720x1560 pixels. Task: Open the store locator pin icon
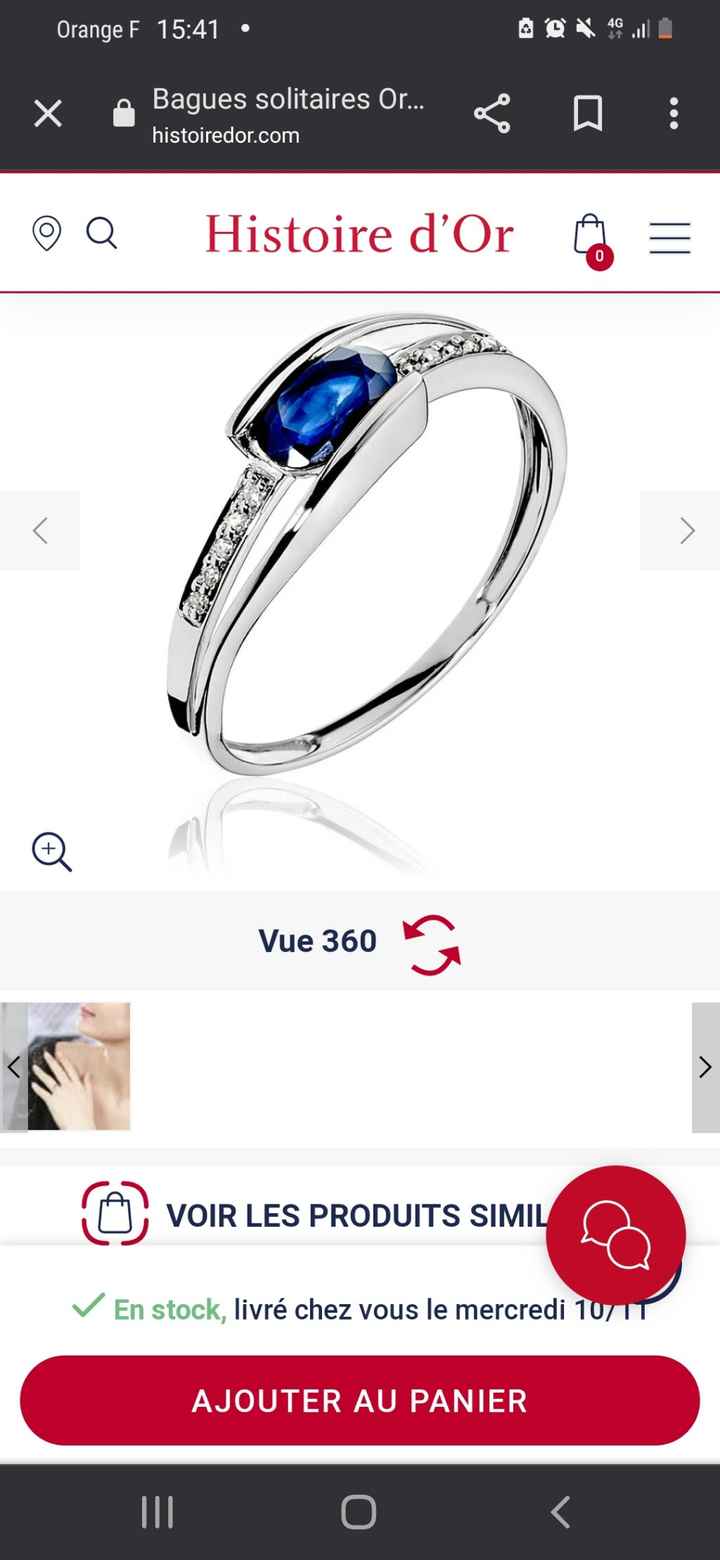click(46, 233)
